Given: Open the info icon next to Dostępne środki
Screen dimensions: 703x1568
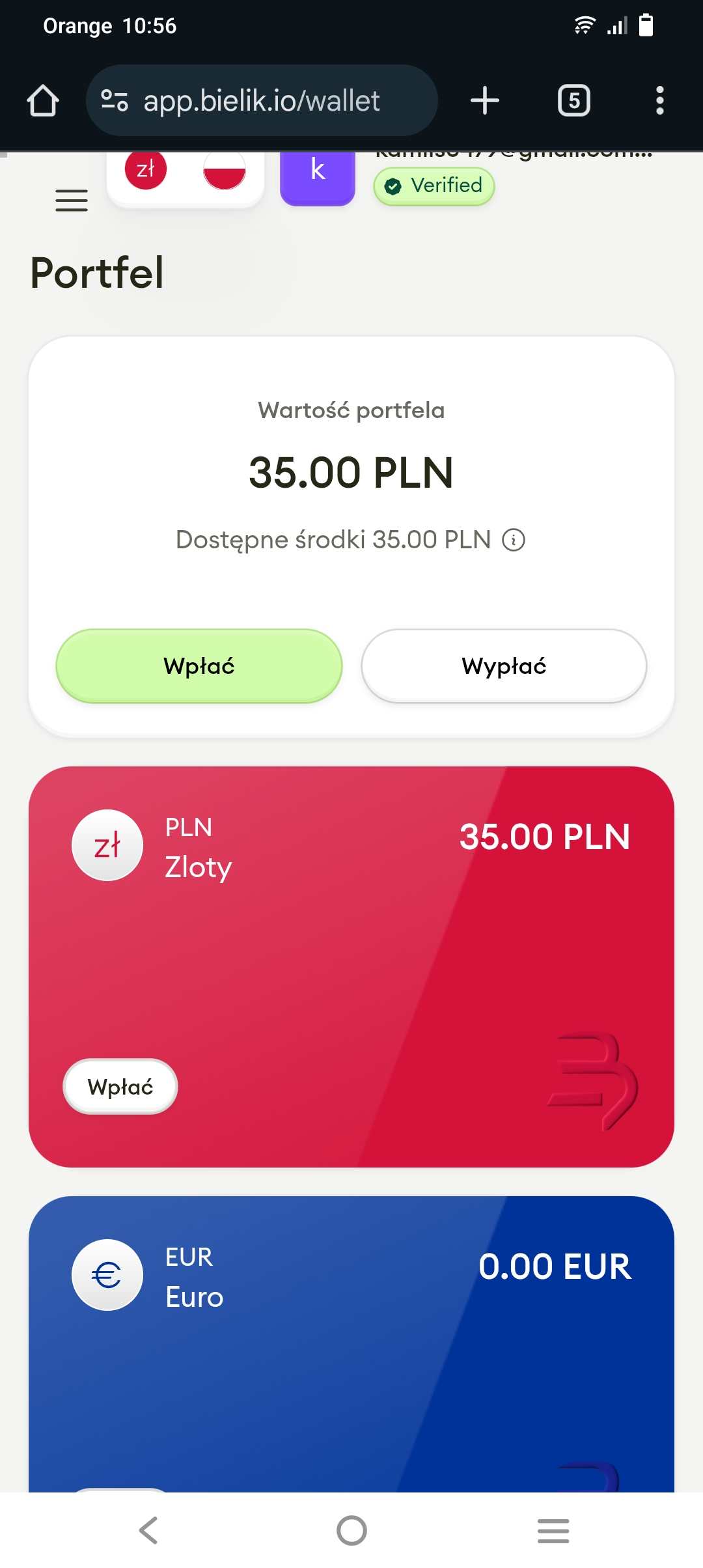Looking at the screenshot, I should [x=514, y=540].
